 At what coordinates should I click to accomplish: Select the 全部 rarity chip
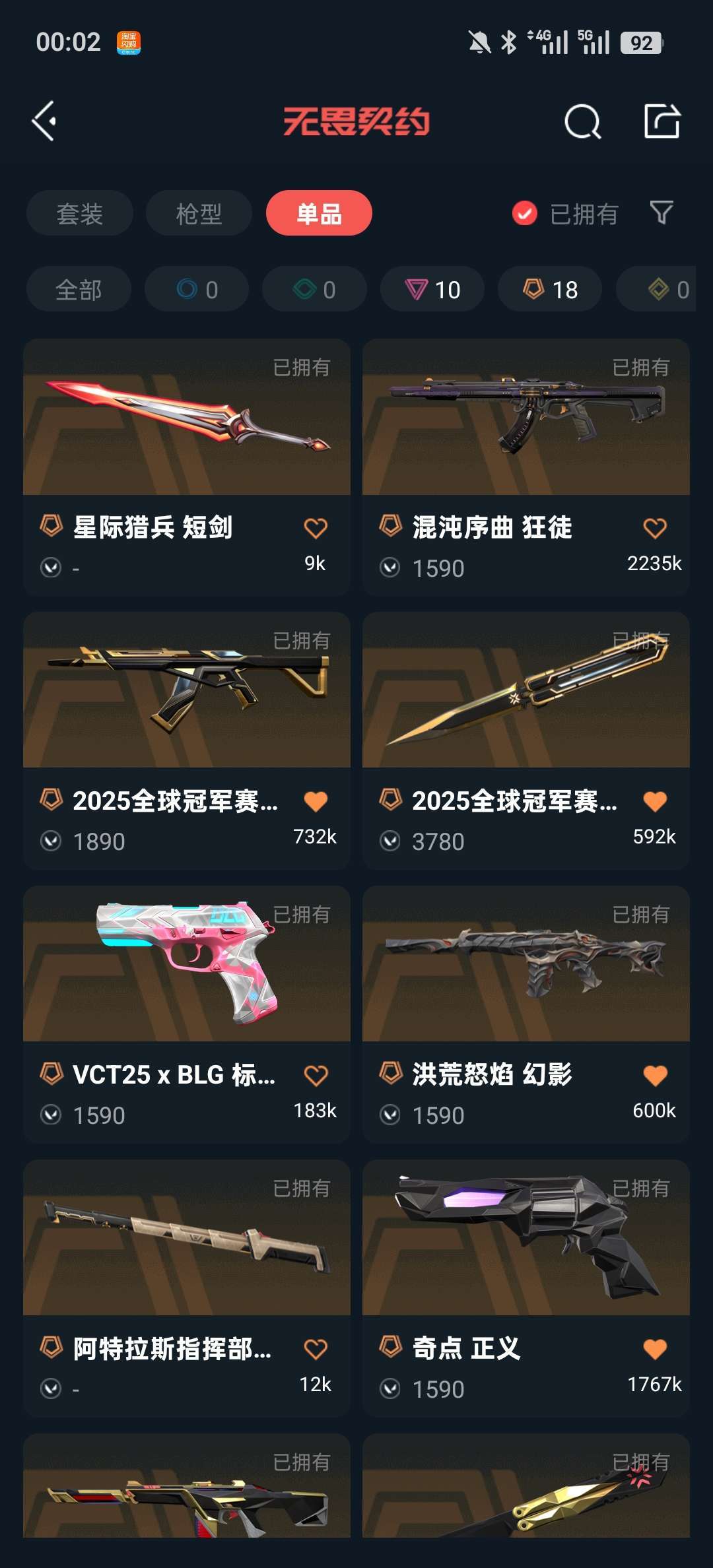click(79, 289)
